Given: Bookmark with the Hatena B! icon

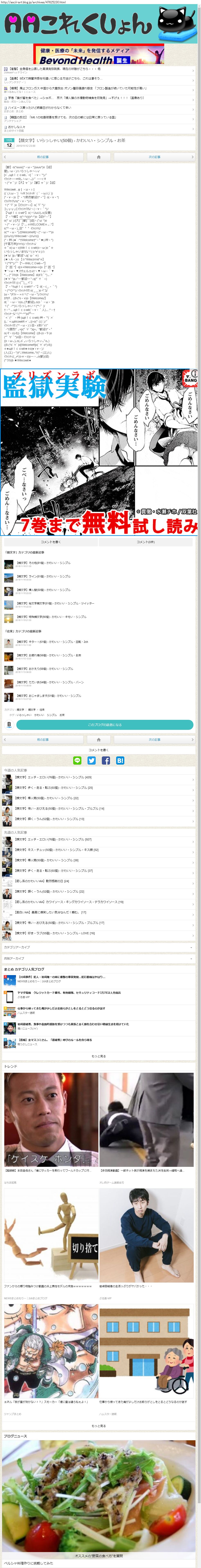Looking at the screenshot, I should [120, 760].
